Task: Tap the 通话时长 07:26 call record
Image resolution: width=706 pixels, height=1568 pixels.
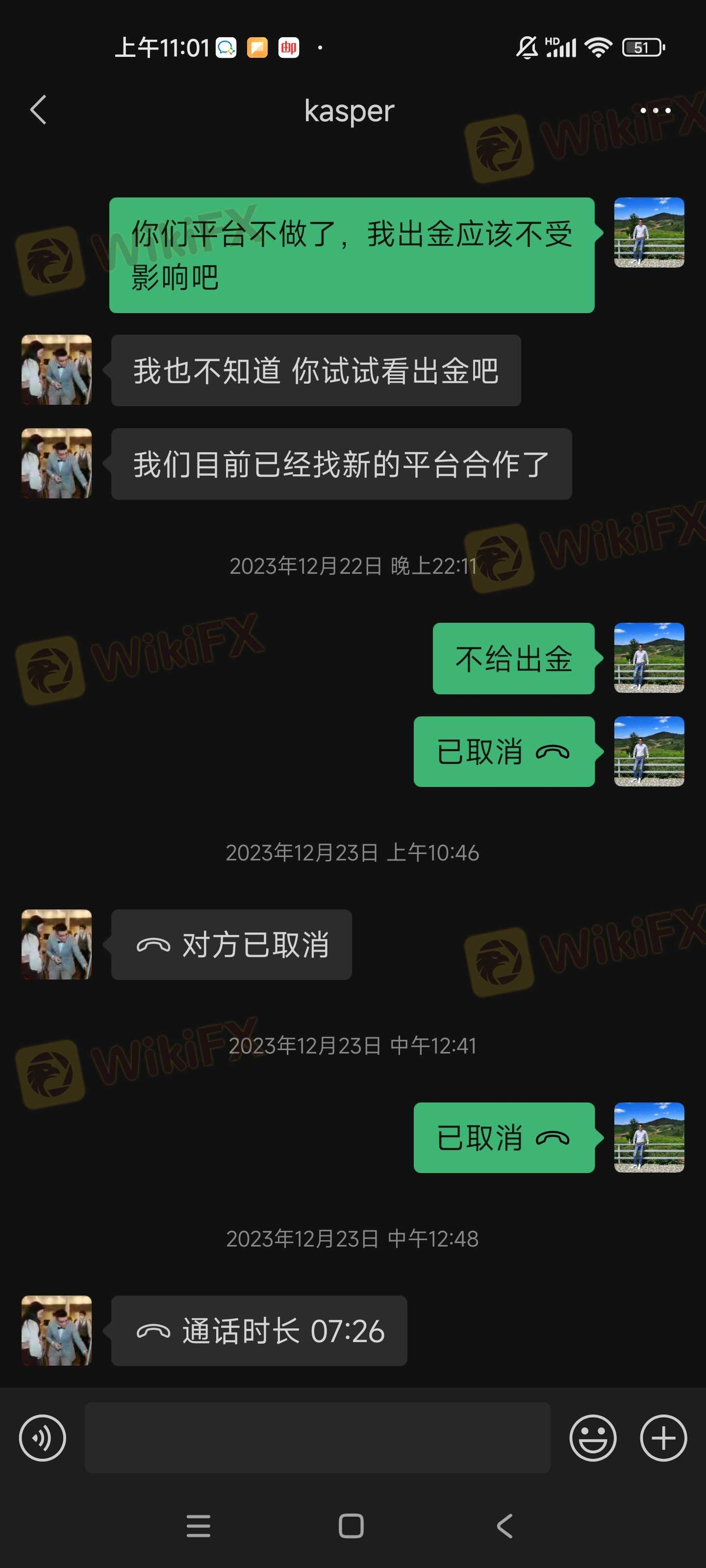Action: [x=259, y=1331]
